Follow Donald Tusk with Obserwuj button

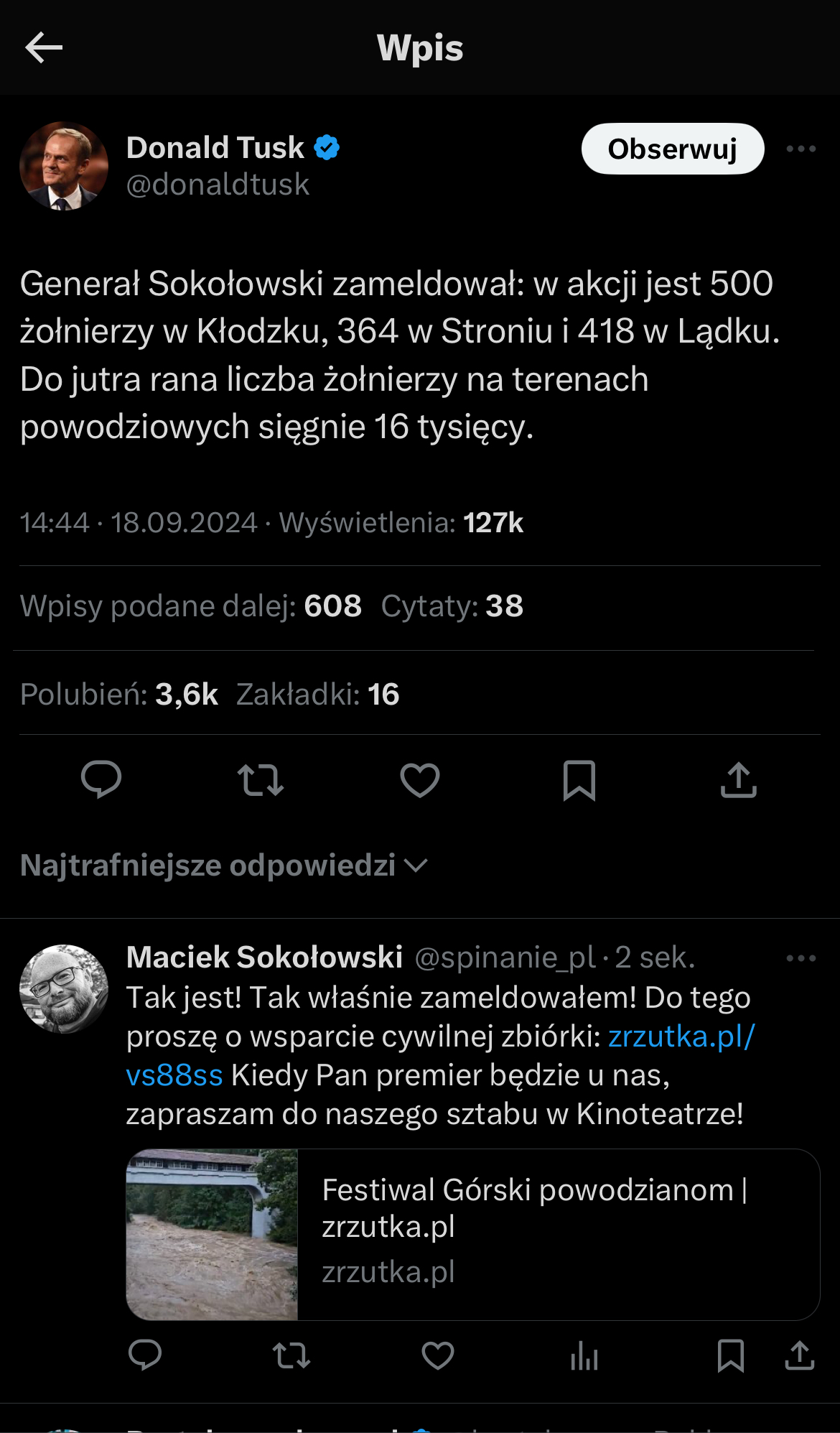pyautogui.click(x=672, y=149)
